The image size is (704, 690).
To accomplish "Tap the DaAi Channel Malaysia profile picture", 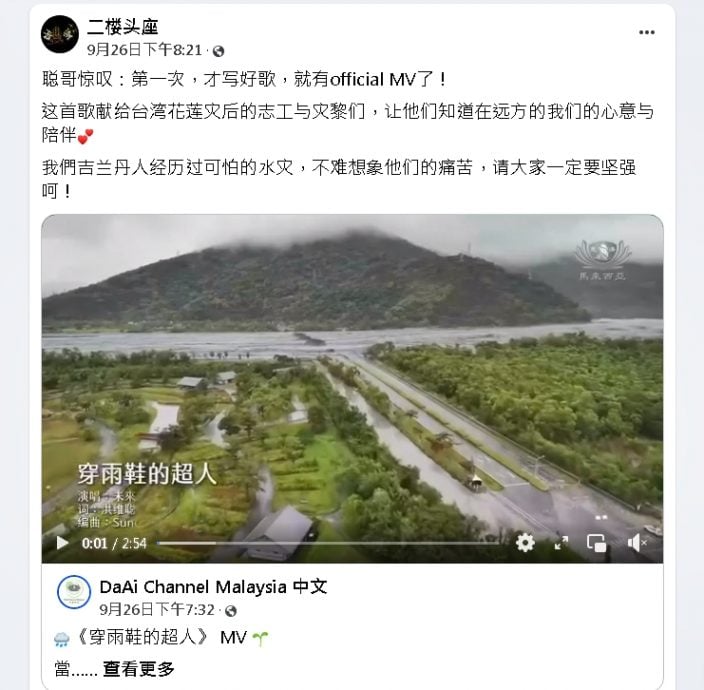I will pyautogui.click(x=74, y=595).
